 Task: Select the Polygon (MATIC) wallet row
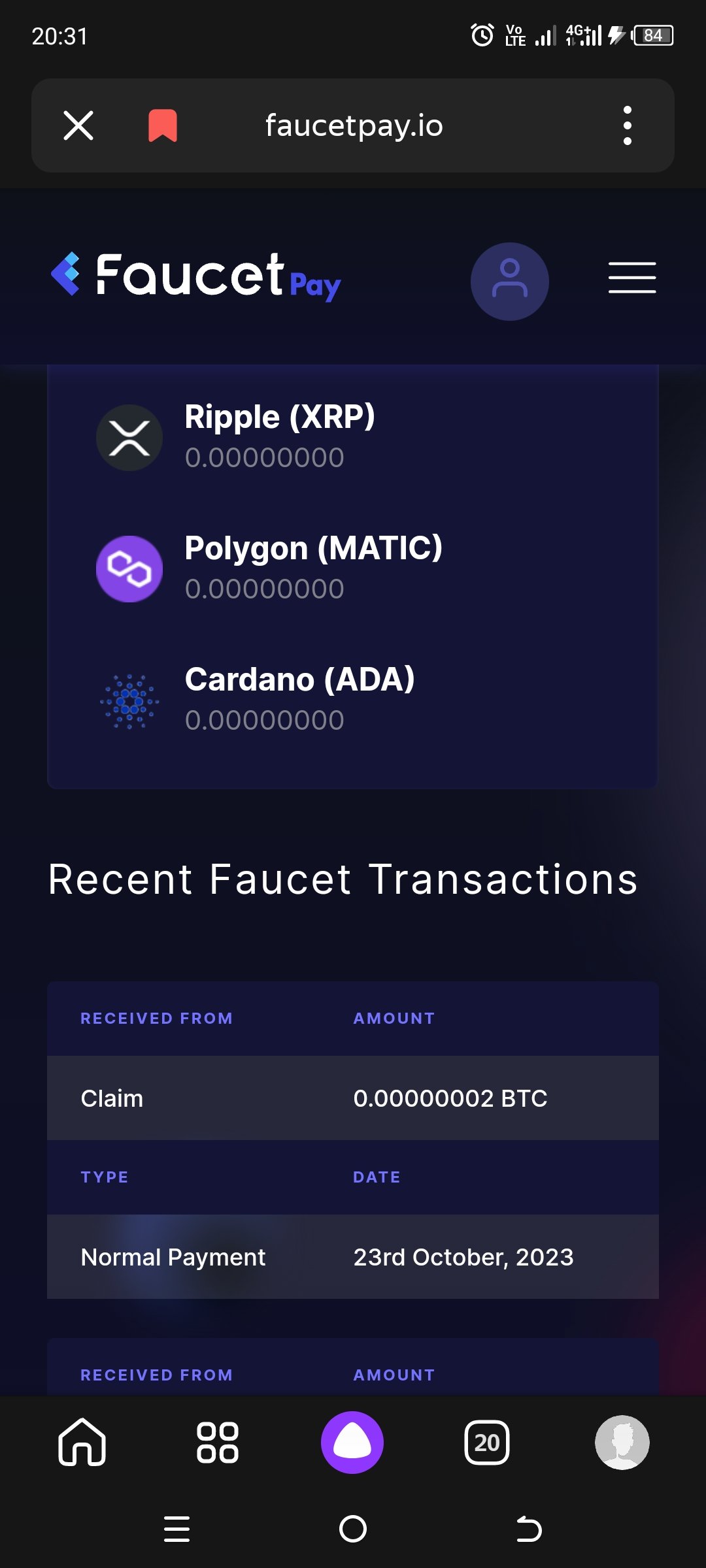353,568
